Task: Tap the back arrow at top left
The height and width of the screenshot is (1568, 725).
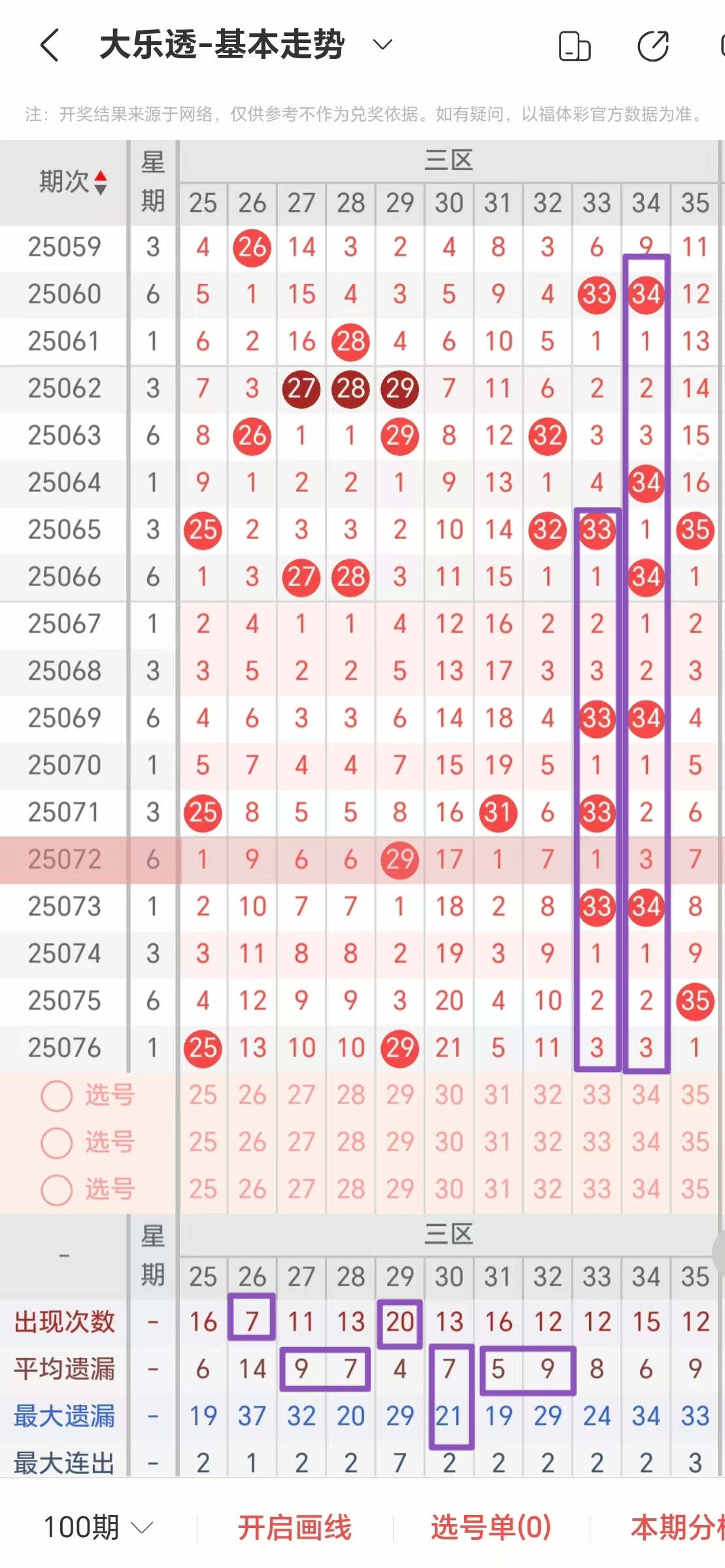Action: click(x=50, y=44)
